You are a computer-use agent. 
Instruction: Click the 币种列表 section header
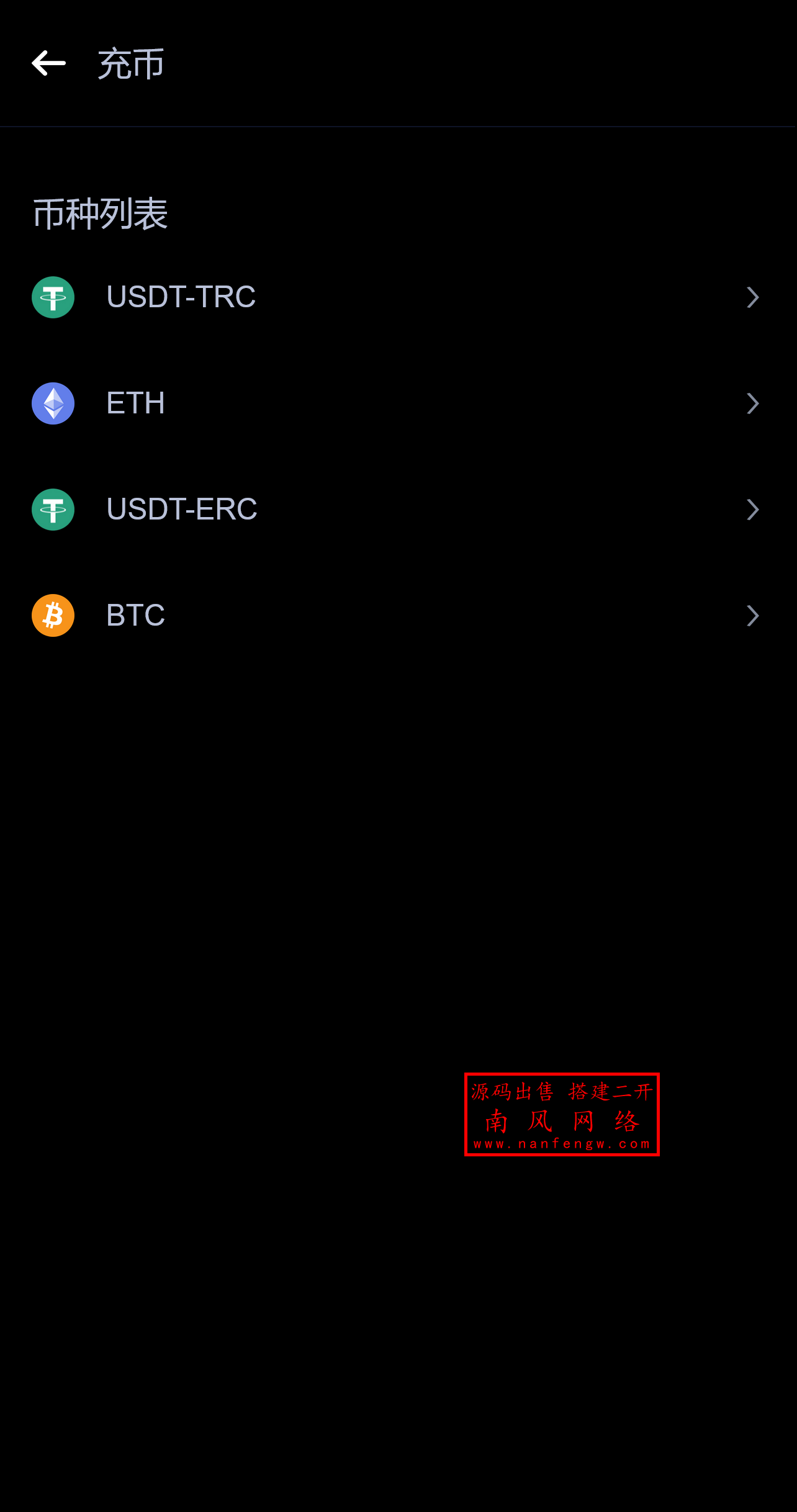[x=101, y=213]
